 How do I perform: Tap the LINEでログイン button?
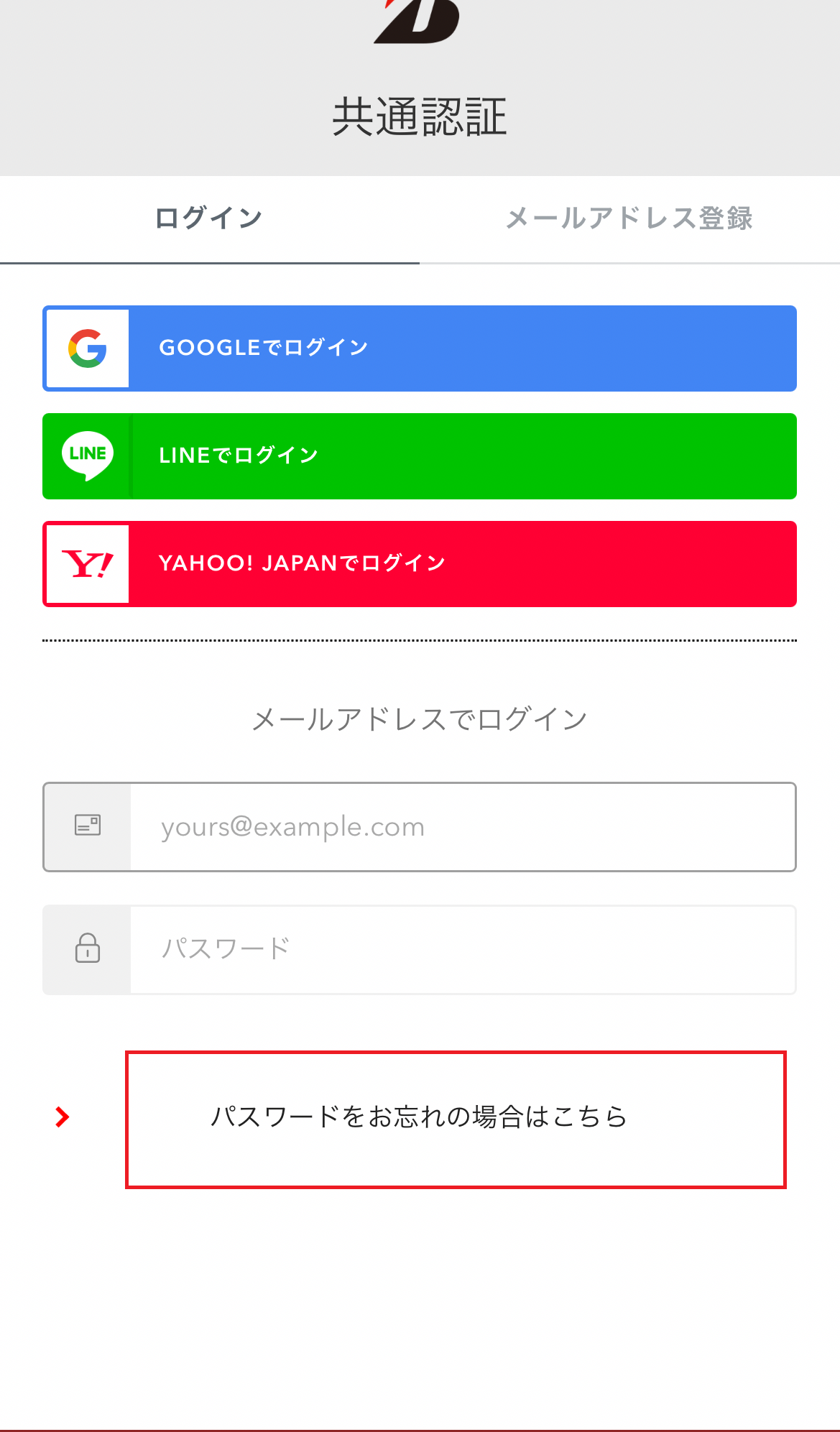click(420, 456)
